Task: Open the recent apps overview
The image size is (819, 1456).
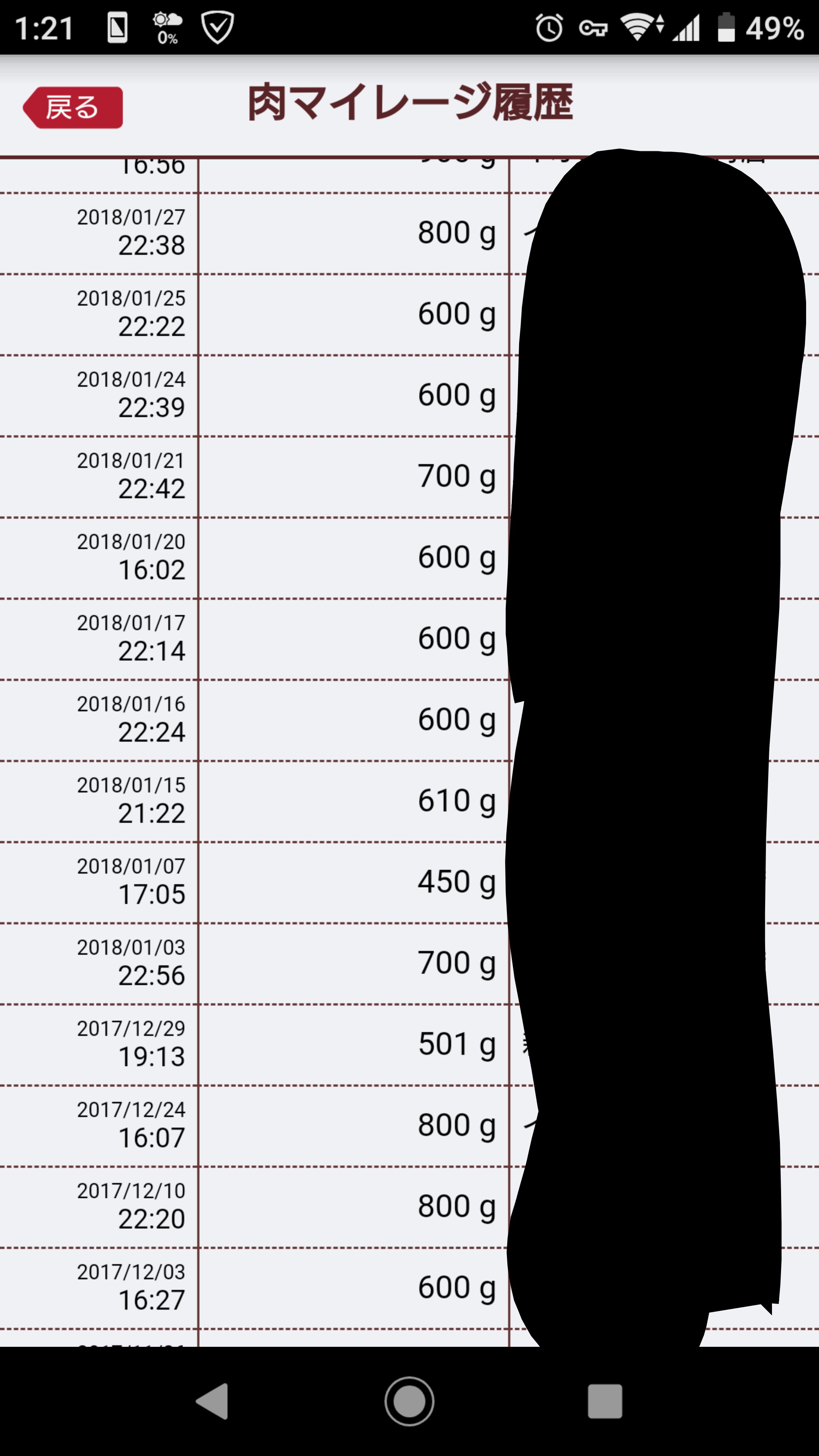Action: [605, 1401]
